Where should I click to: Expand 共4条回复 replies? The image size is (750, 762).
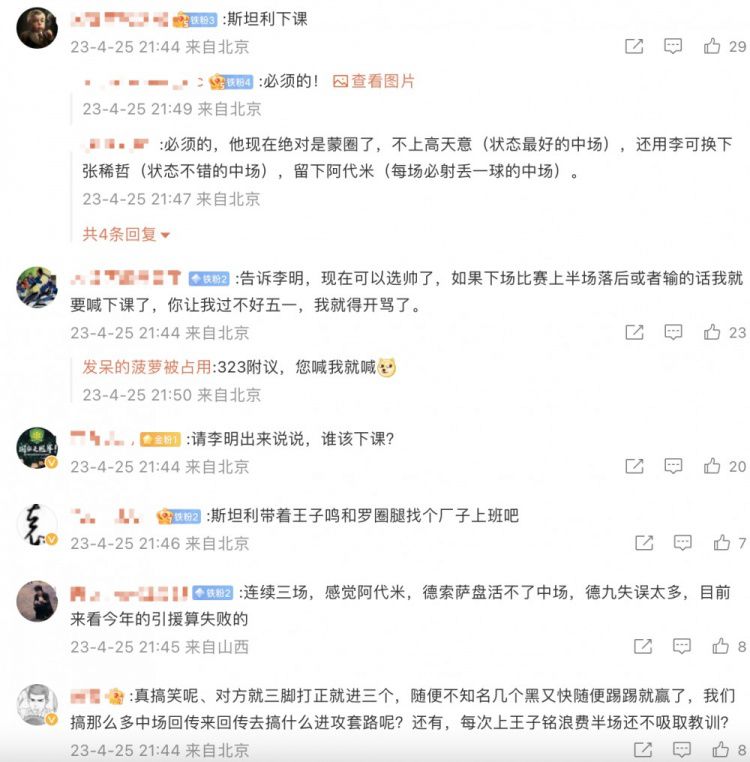[x=127, y=234]
